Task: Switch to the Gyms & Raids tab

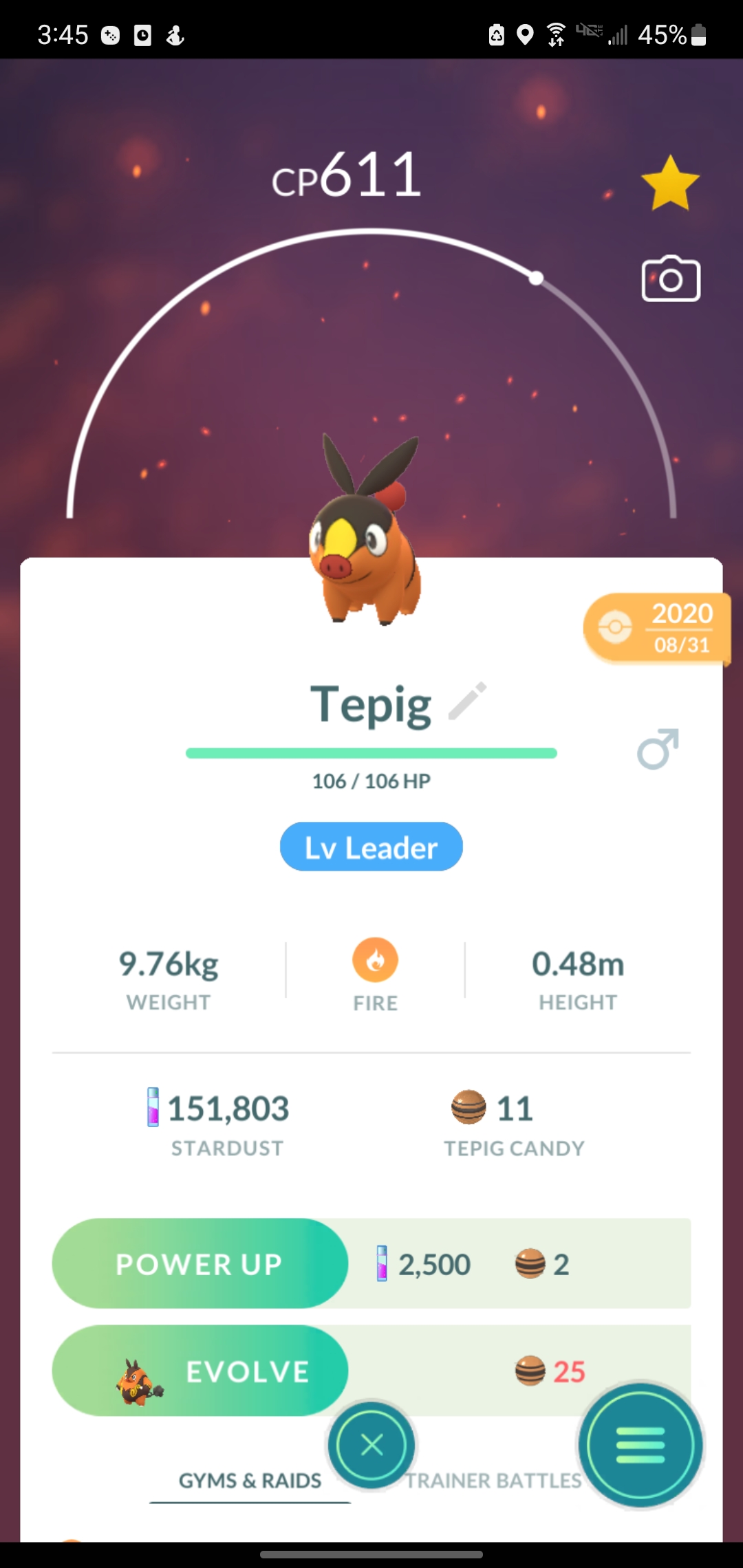Action: point(250,1481)
